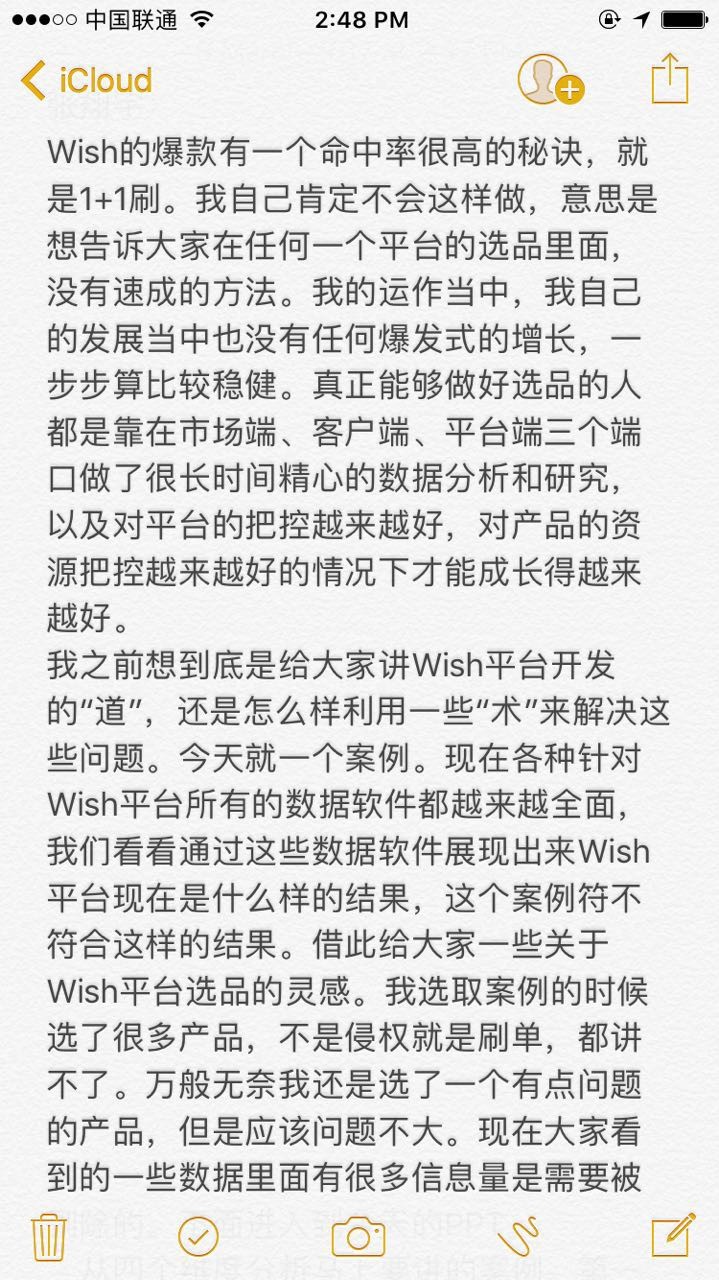Add people to this note
This screenshot has height=1280, width=719.
tap(549, 80)
